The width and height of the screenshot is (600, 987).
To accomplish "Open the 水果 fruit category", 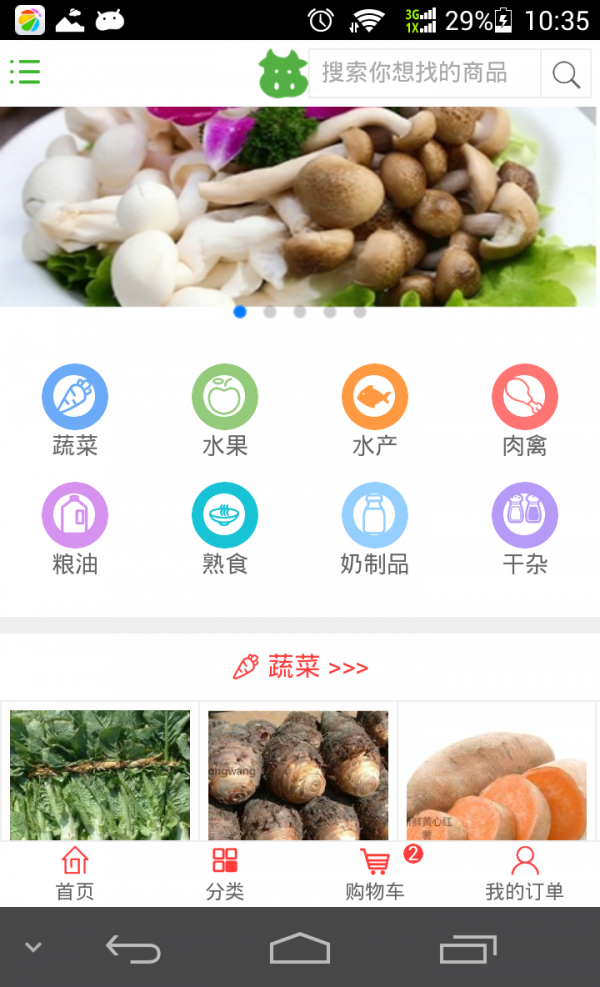I will [x=225, y=410].
